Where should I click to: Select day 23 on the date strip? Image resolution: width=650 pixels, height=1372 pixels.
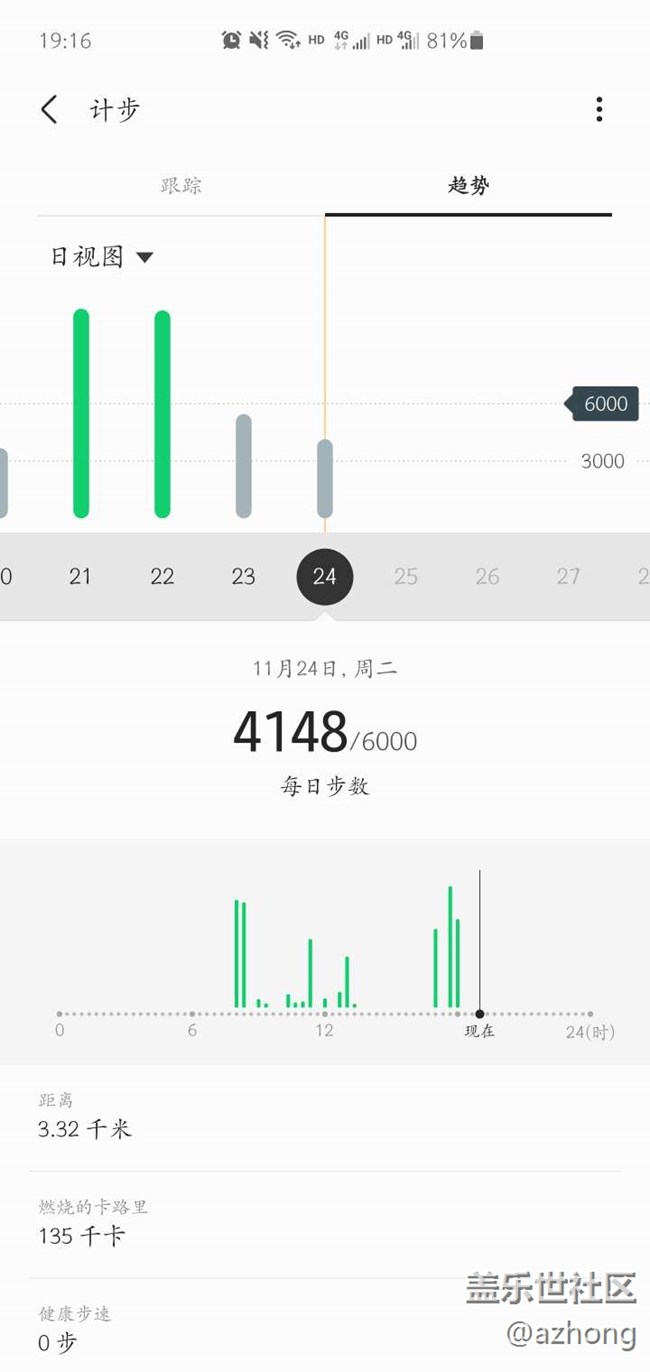pos(243,576)
